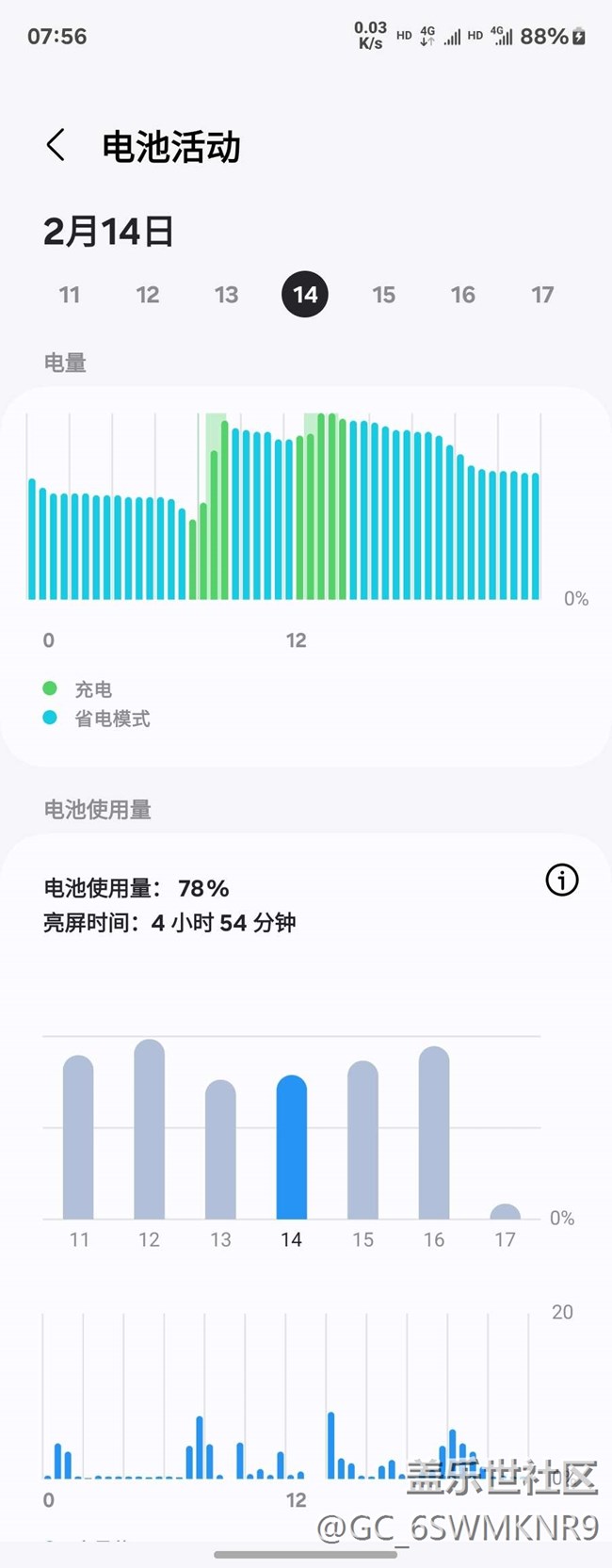The height and width of the screenshot is (1568, 612).
Task: Select date 12 in the date strip
Action: pos(148,295)
